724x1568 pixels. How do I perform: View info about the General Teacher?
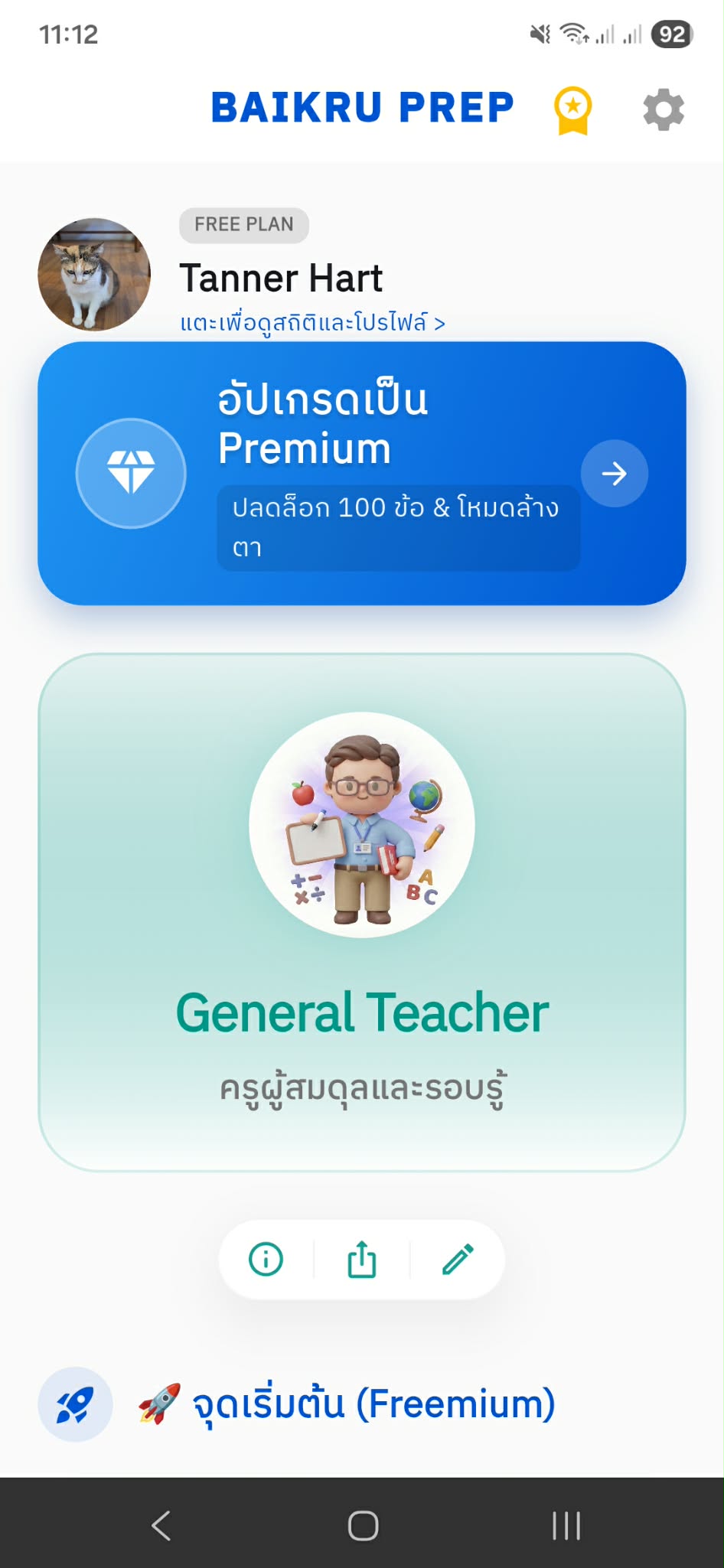[x=266, y=1259]
